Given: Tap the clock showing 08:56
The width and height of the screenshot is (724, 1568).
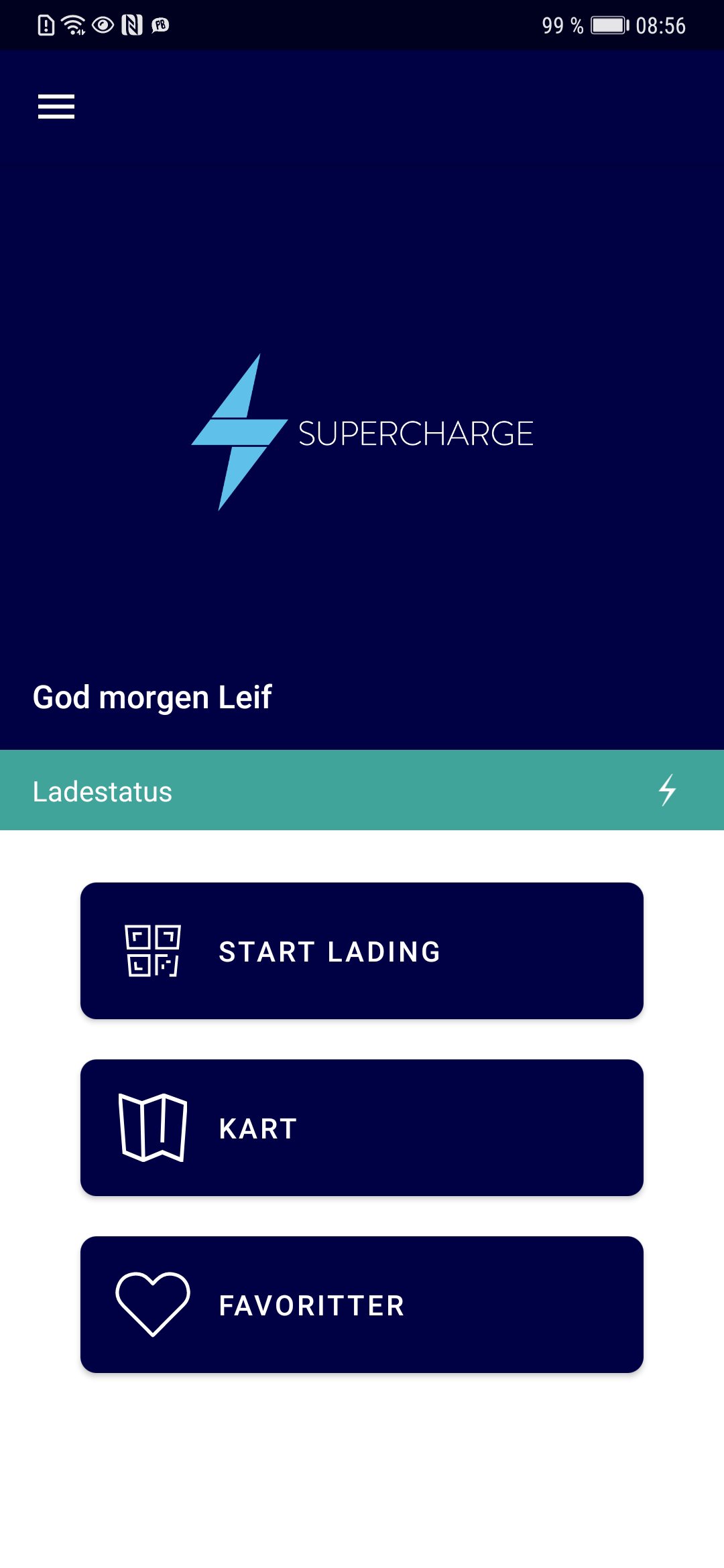Looking at the screenshot, I should pyautogui.click(x=660, y=25).
